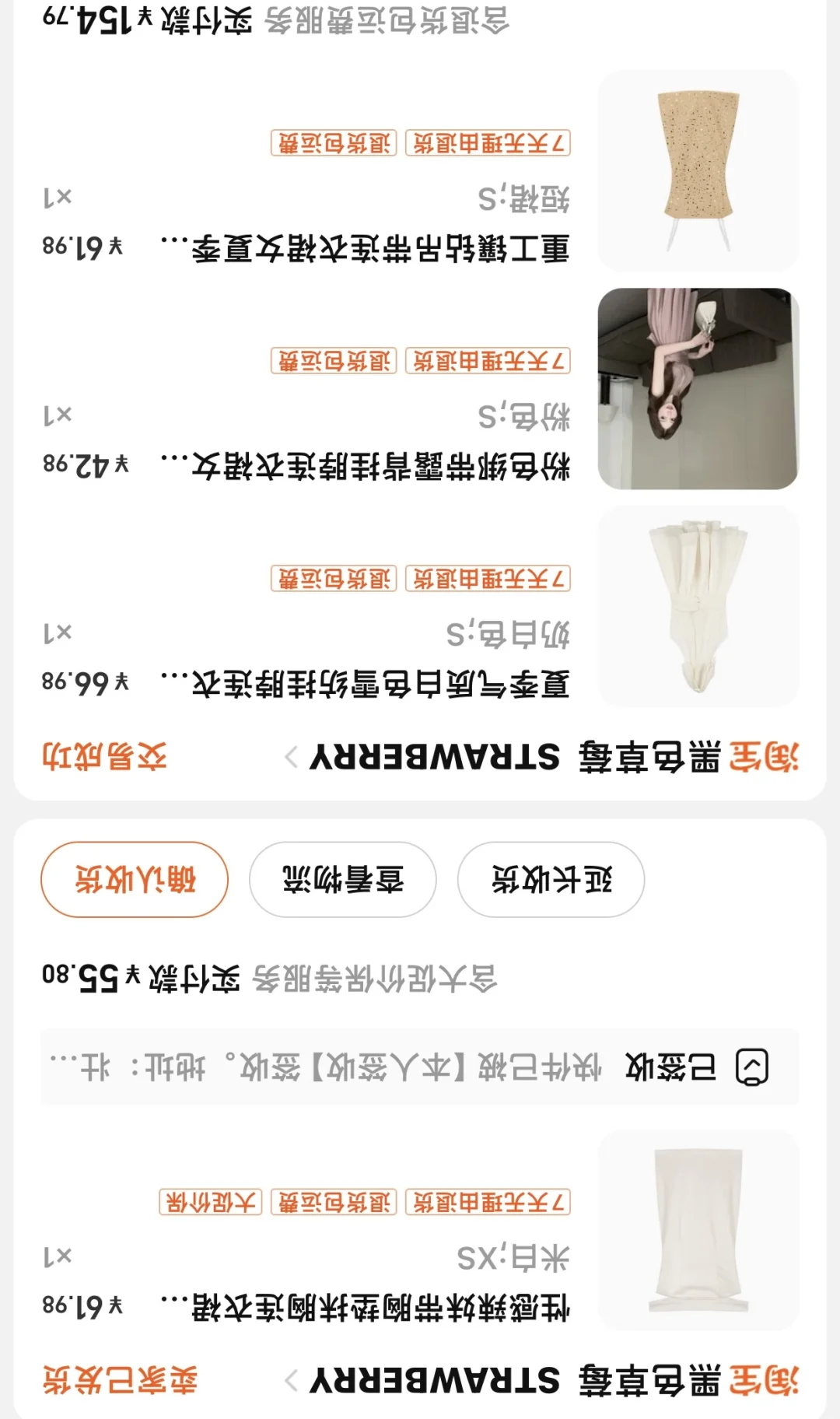Open the 粉色绑带露背挂脖连衣裙 product item
The width and height of the screenshot is (840, 1419).
tap(420, 389)
